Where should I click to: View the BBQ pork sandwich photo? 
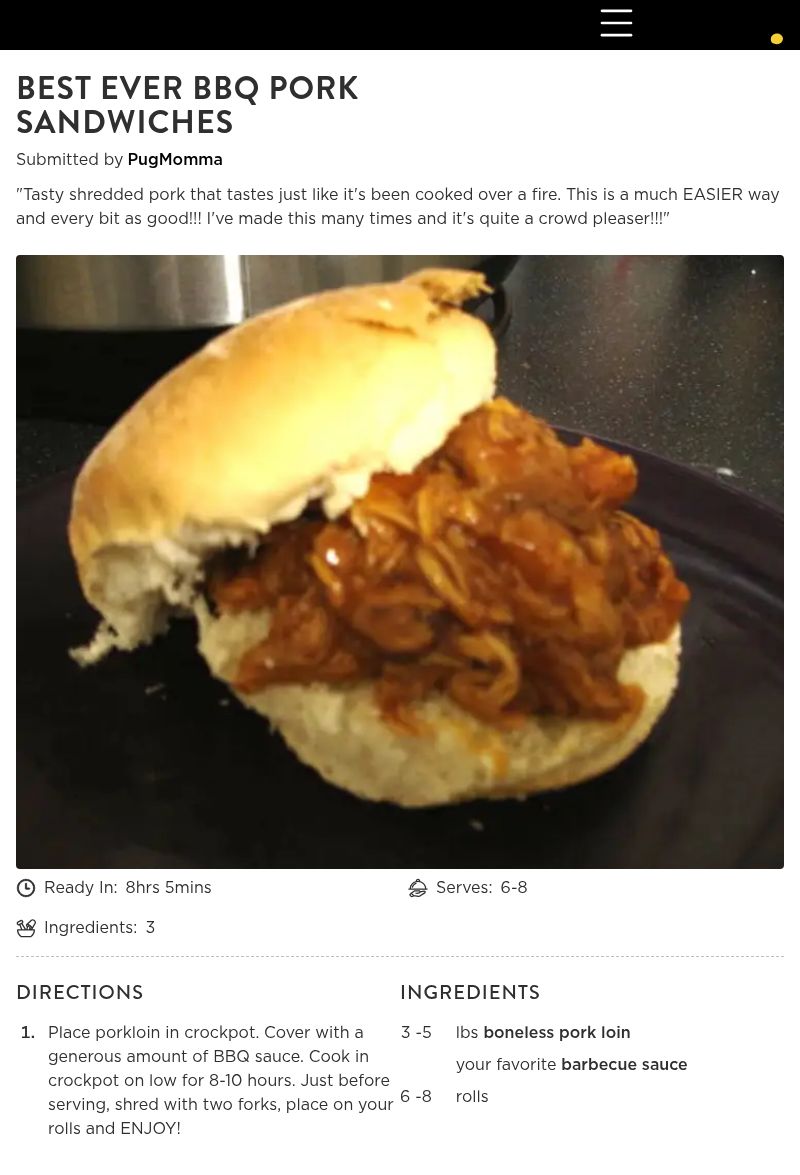(x=400, y=561)
